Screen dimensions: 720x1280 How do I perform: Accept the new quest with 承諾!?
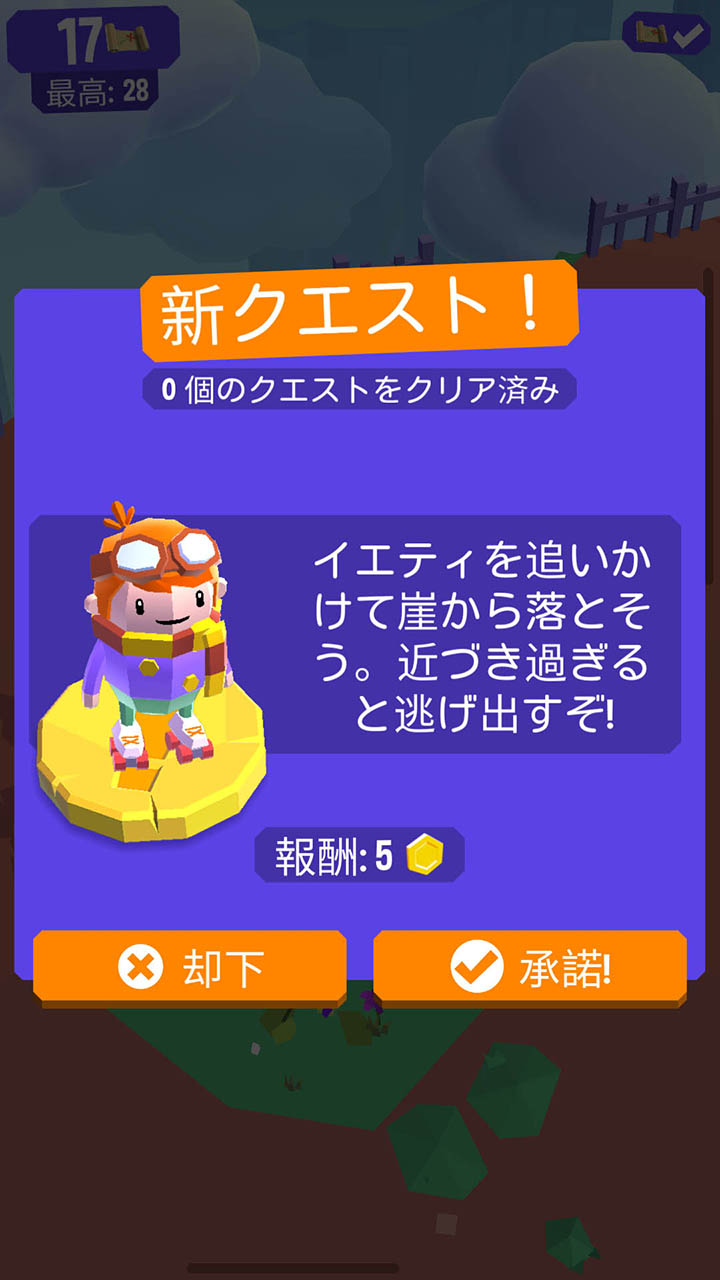pos(530,966)
